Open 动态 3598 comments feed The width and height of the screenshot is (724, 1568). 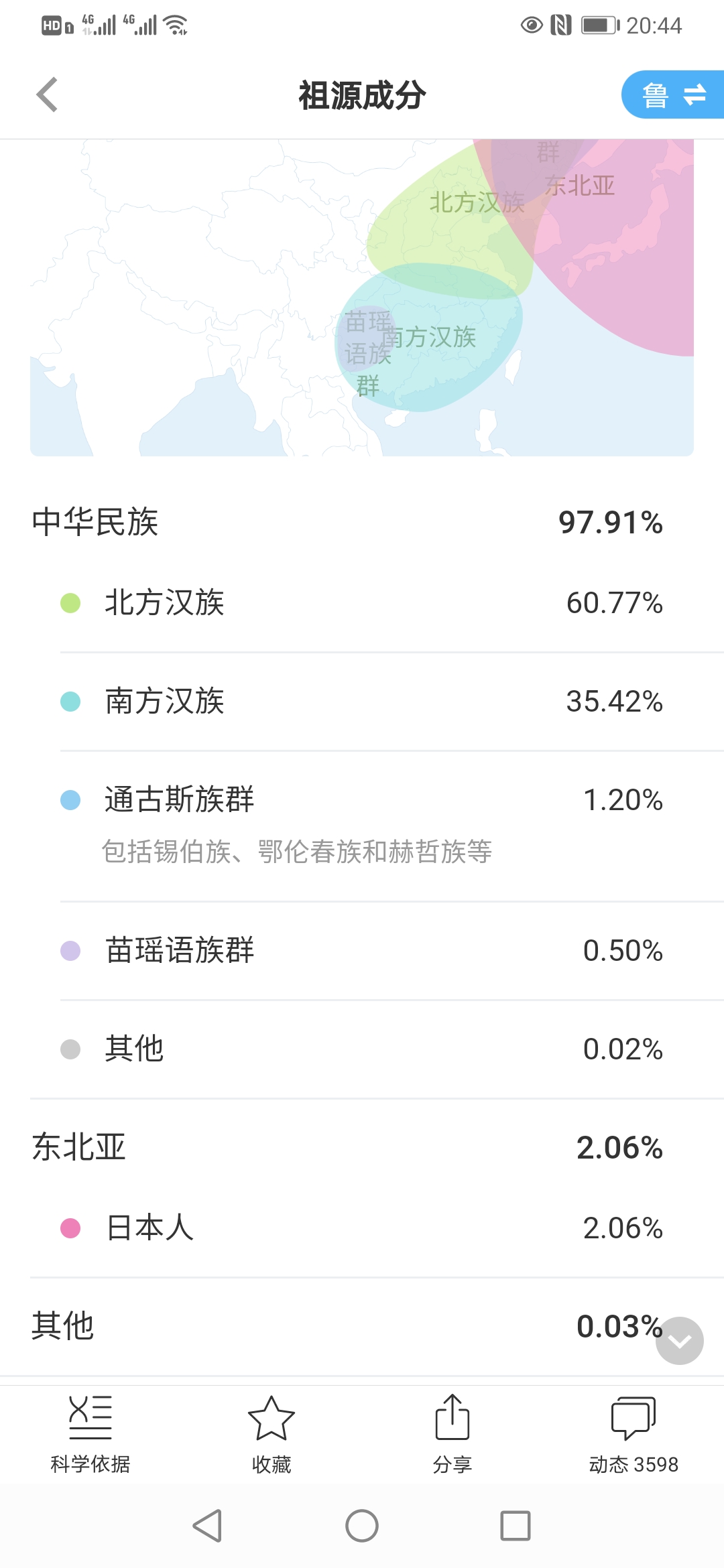point(633,1435)
